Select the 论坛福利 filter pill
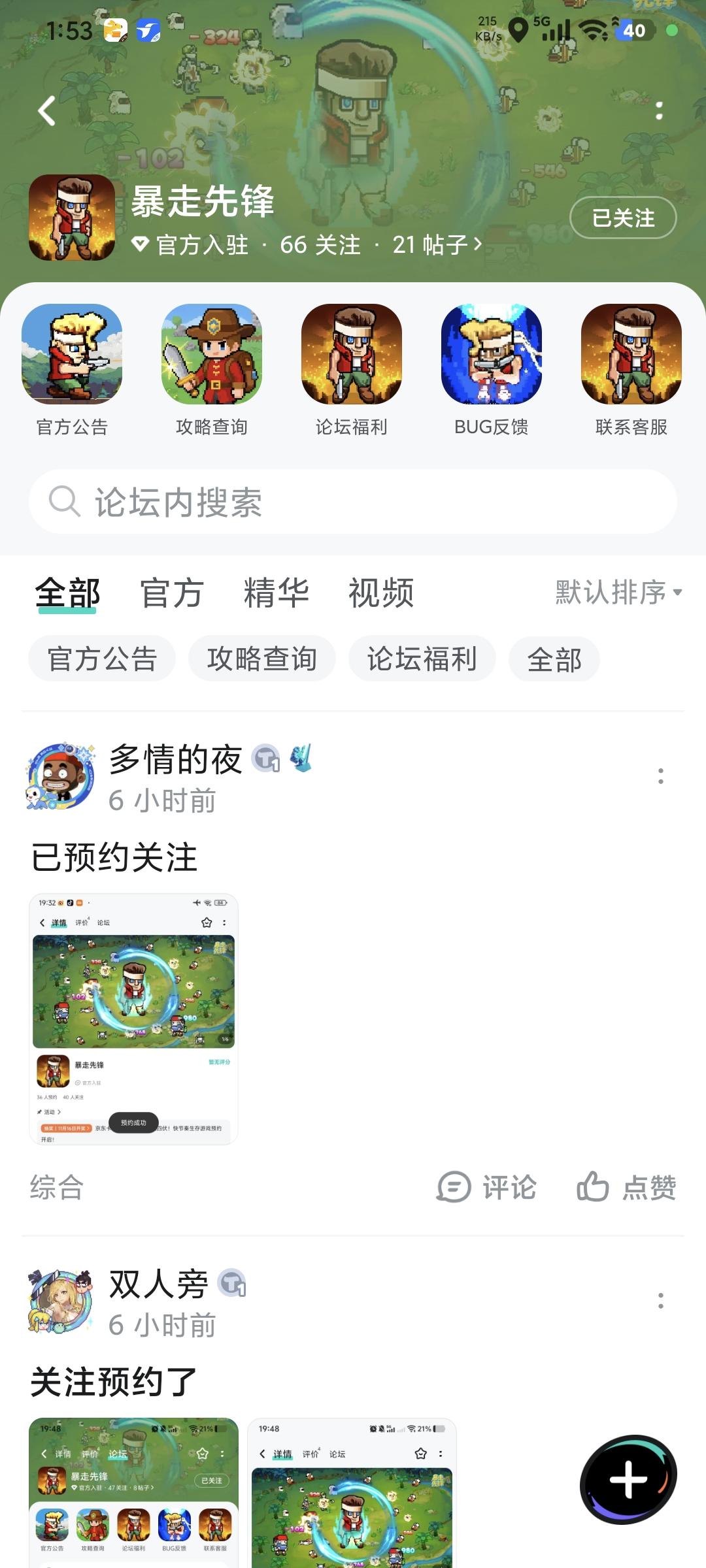 422,659
